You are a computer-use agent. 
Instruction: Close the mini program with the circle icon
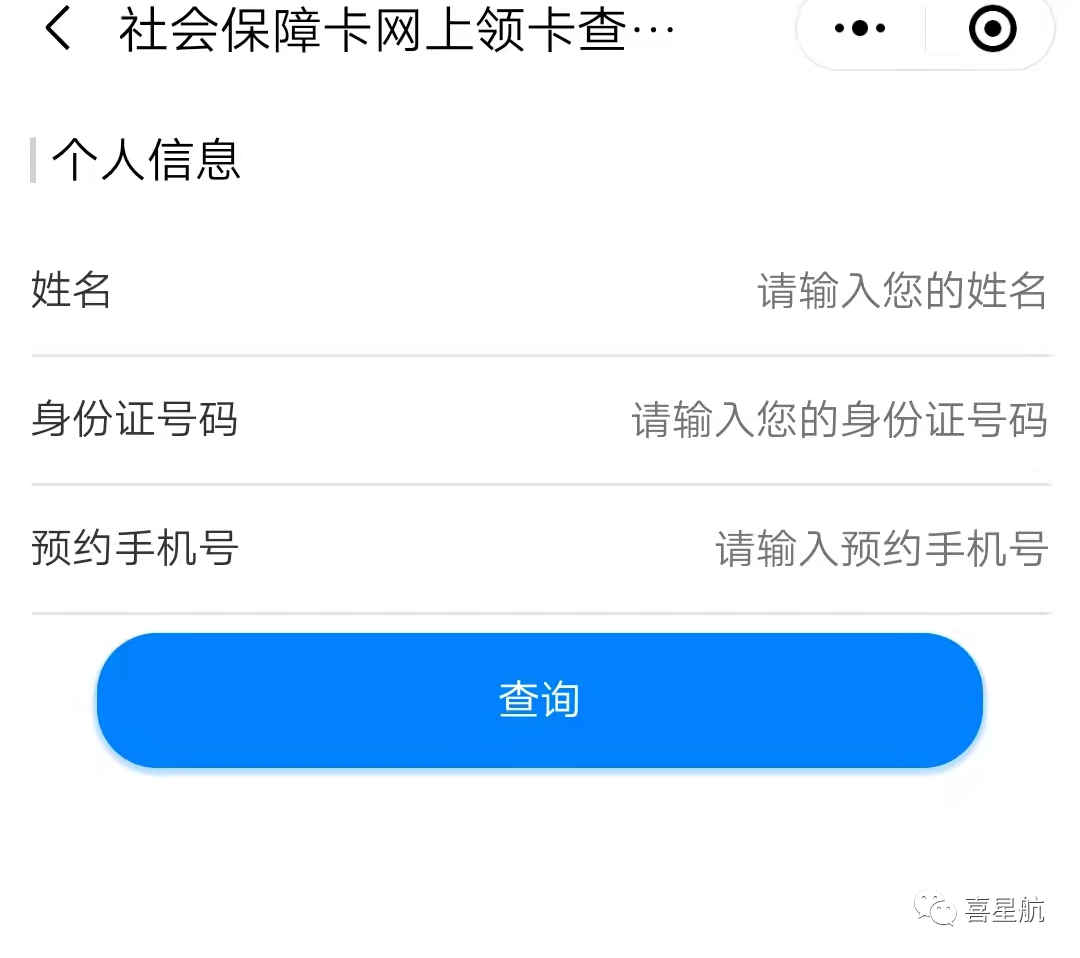coord(992,30)
